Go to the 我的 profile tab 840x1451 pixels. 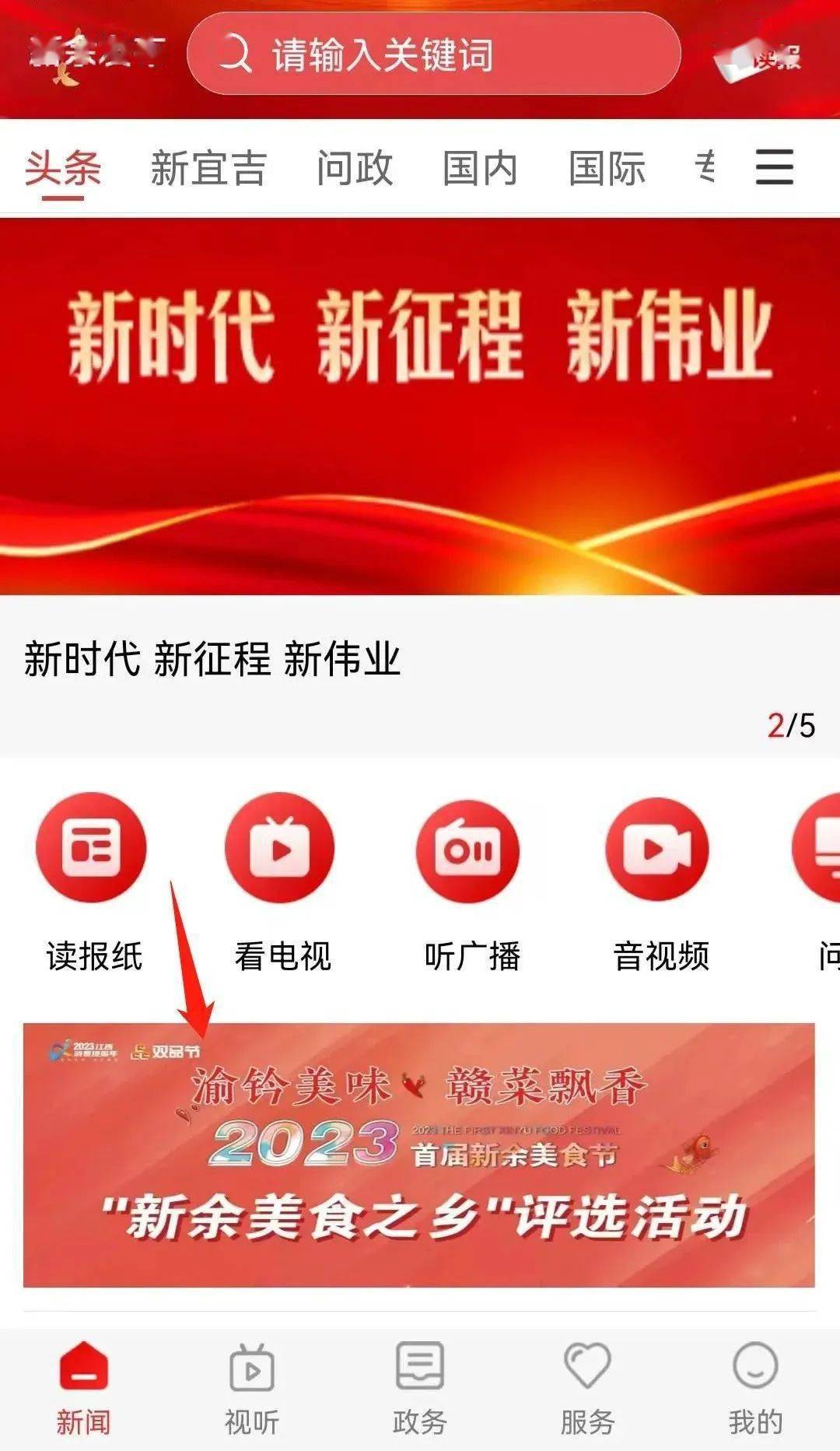[754, 1388]
